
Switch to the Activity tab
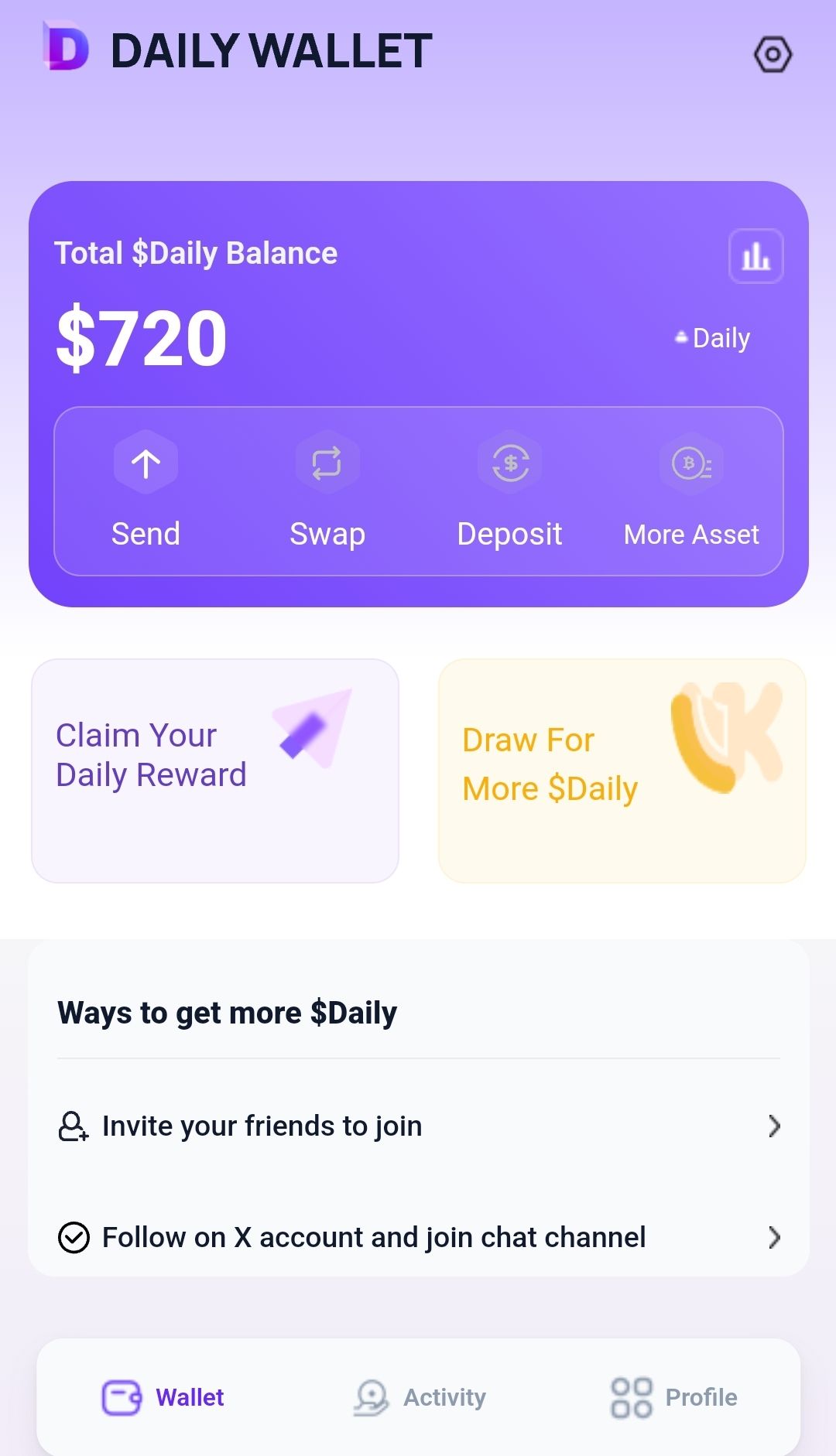[x=420, y=1397]
